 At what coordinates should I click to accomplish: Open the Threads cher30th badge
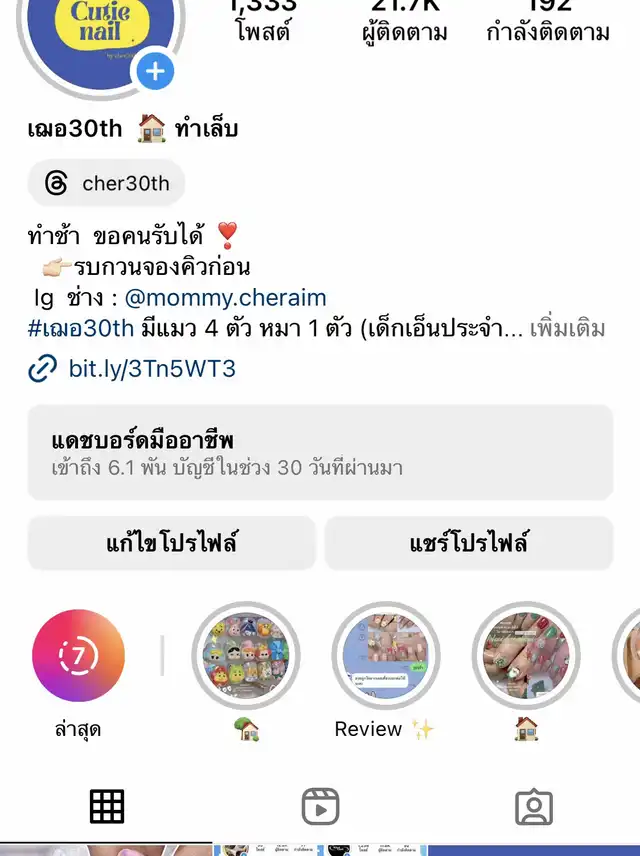(107, 183)
